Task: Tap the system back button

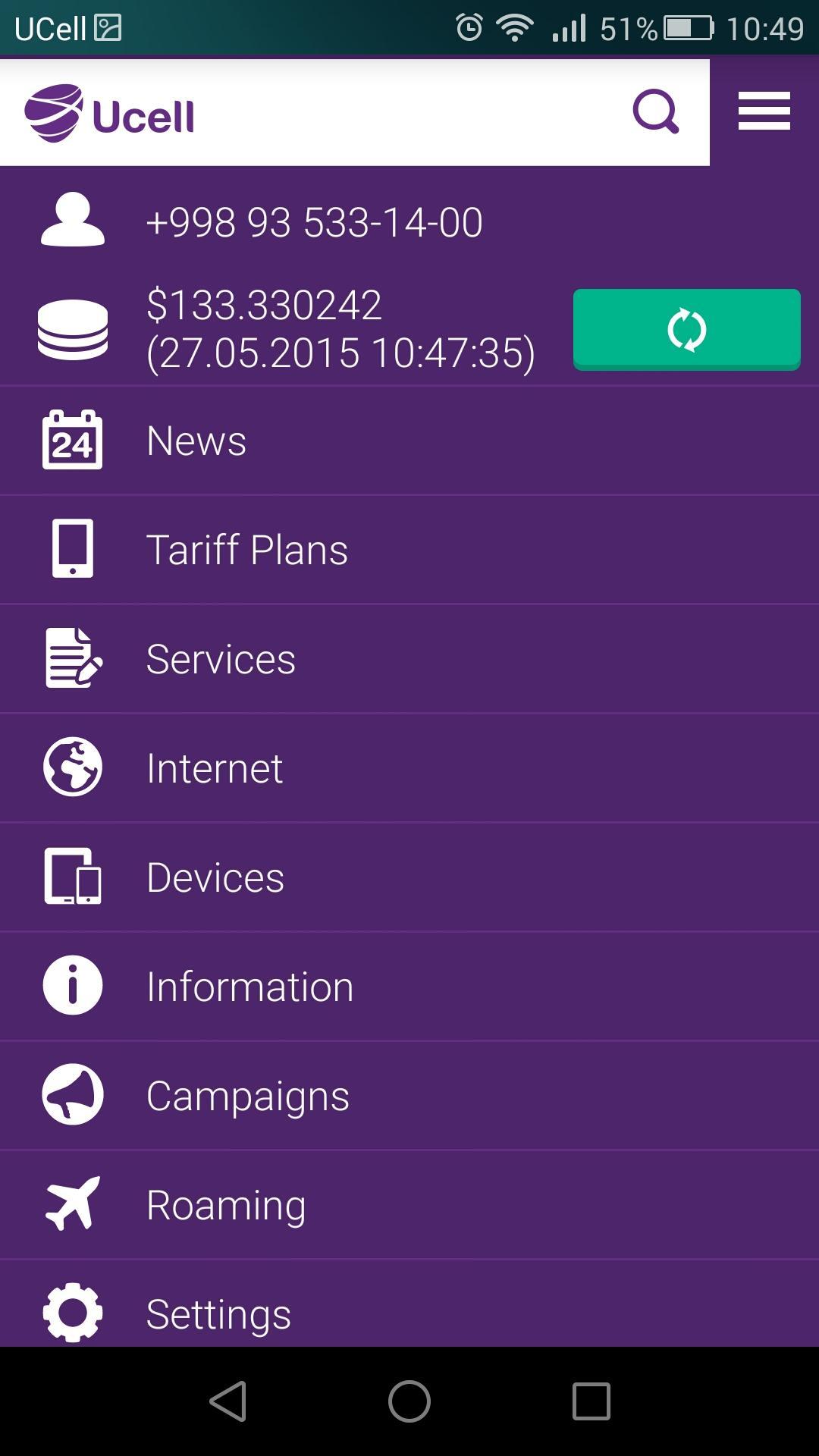Action: click(228, 1401)
